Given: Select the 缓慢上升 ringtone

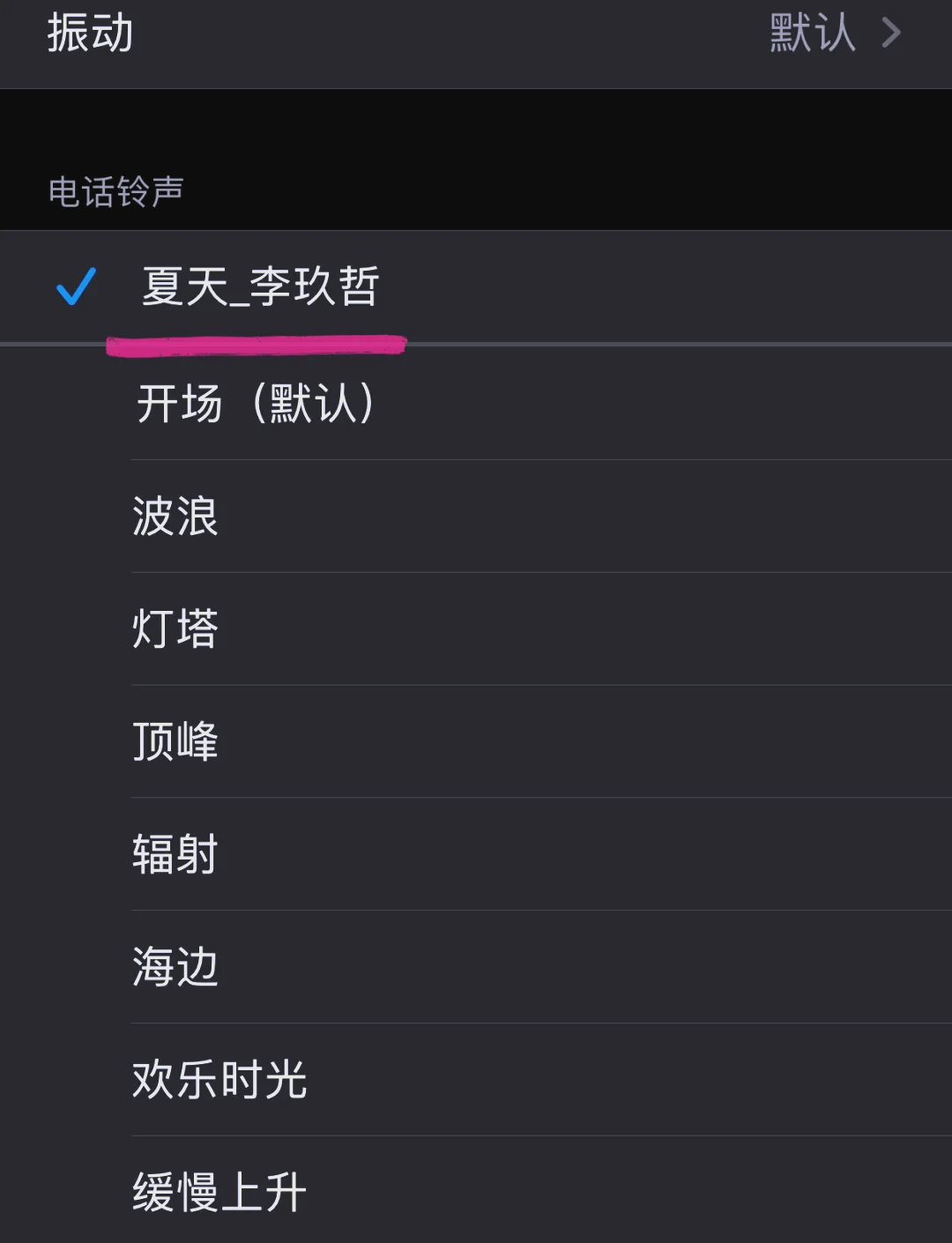Looking at the screenshot, I should pyautogui.click(x=217, y=1190).
